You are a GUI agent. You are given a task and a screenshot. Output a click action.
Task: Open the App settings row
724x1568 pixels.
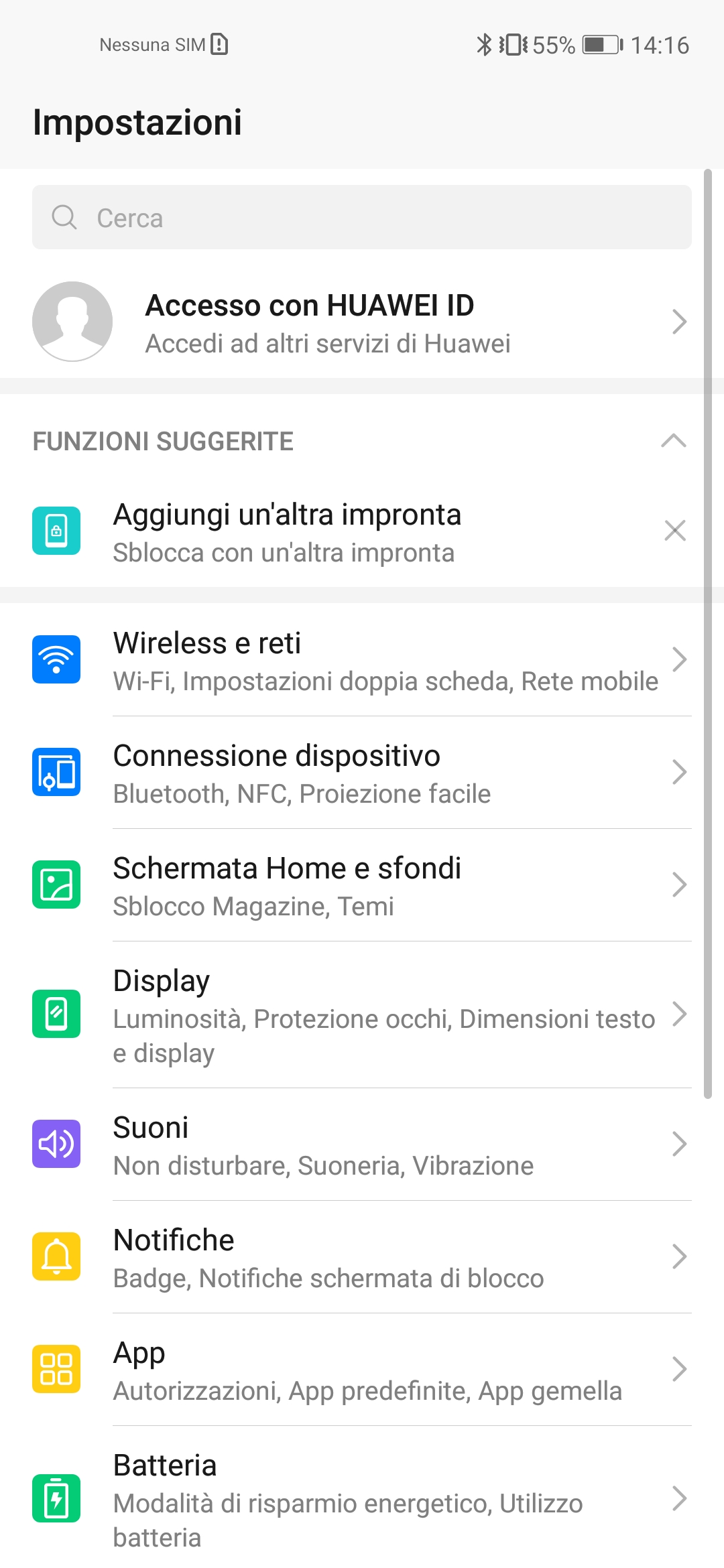click(x=362, y=1370)
